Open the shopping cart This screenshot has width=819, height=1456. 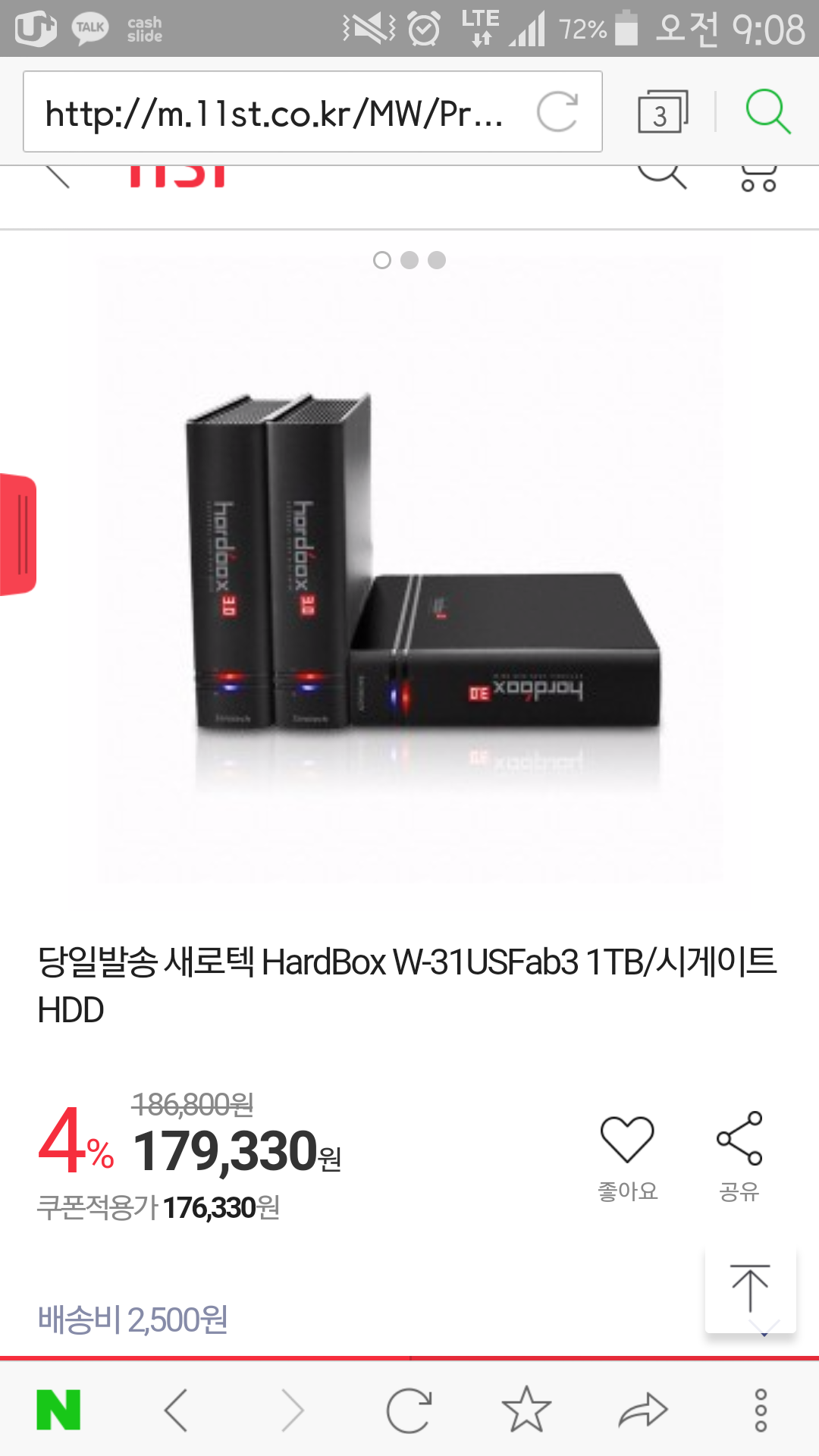point(758,177)
